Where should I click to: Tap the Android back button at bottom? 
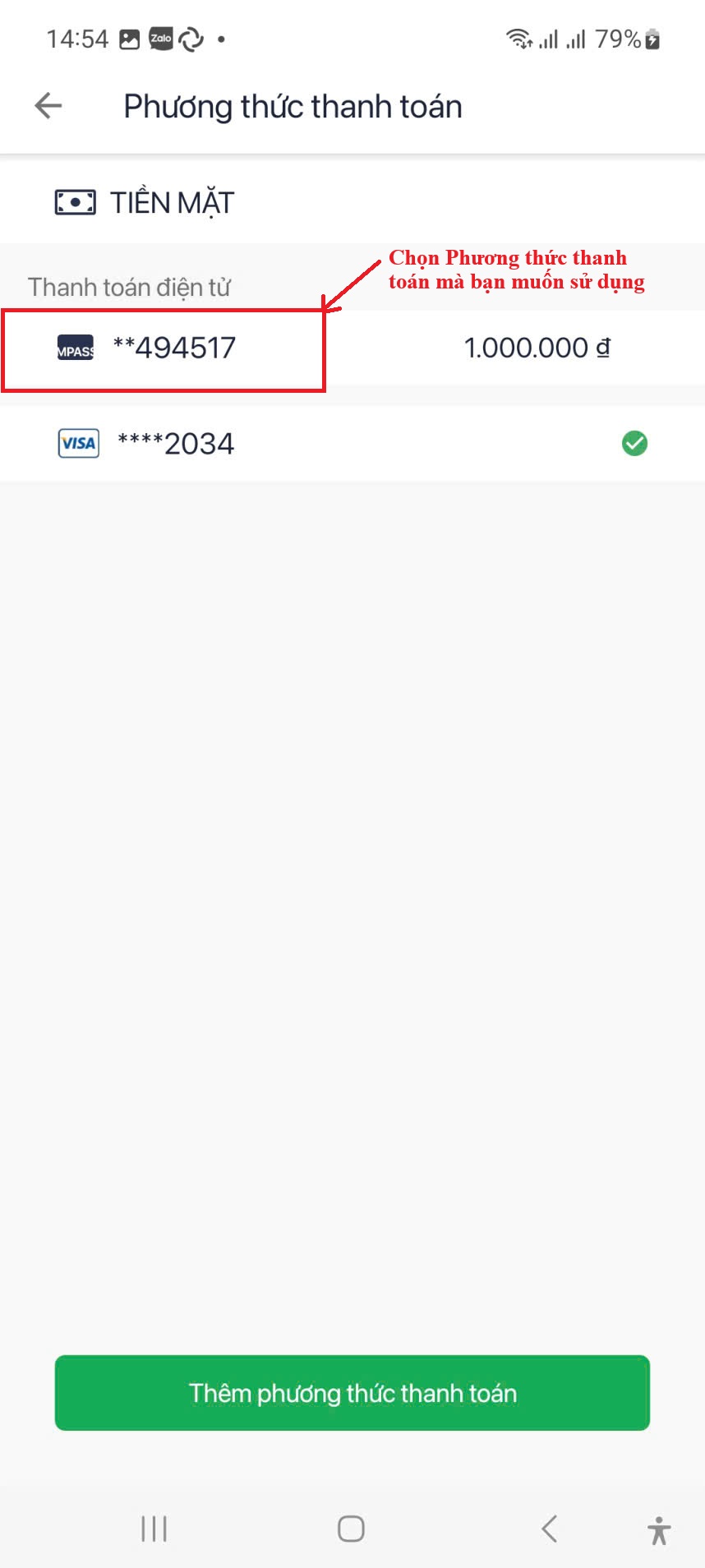[548, 1528]
